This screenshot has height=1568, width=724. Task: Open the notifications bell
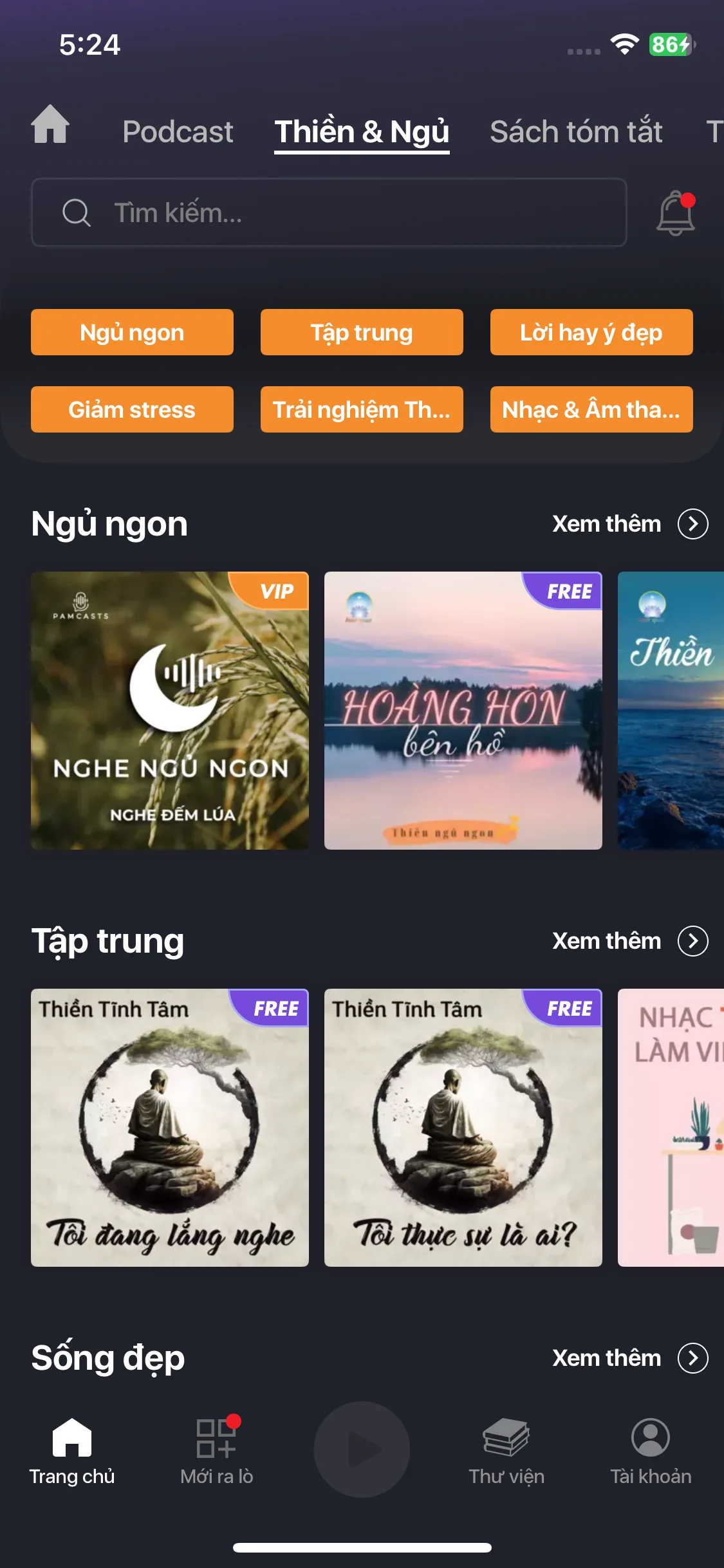click(675, 213)
